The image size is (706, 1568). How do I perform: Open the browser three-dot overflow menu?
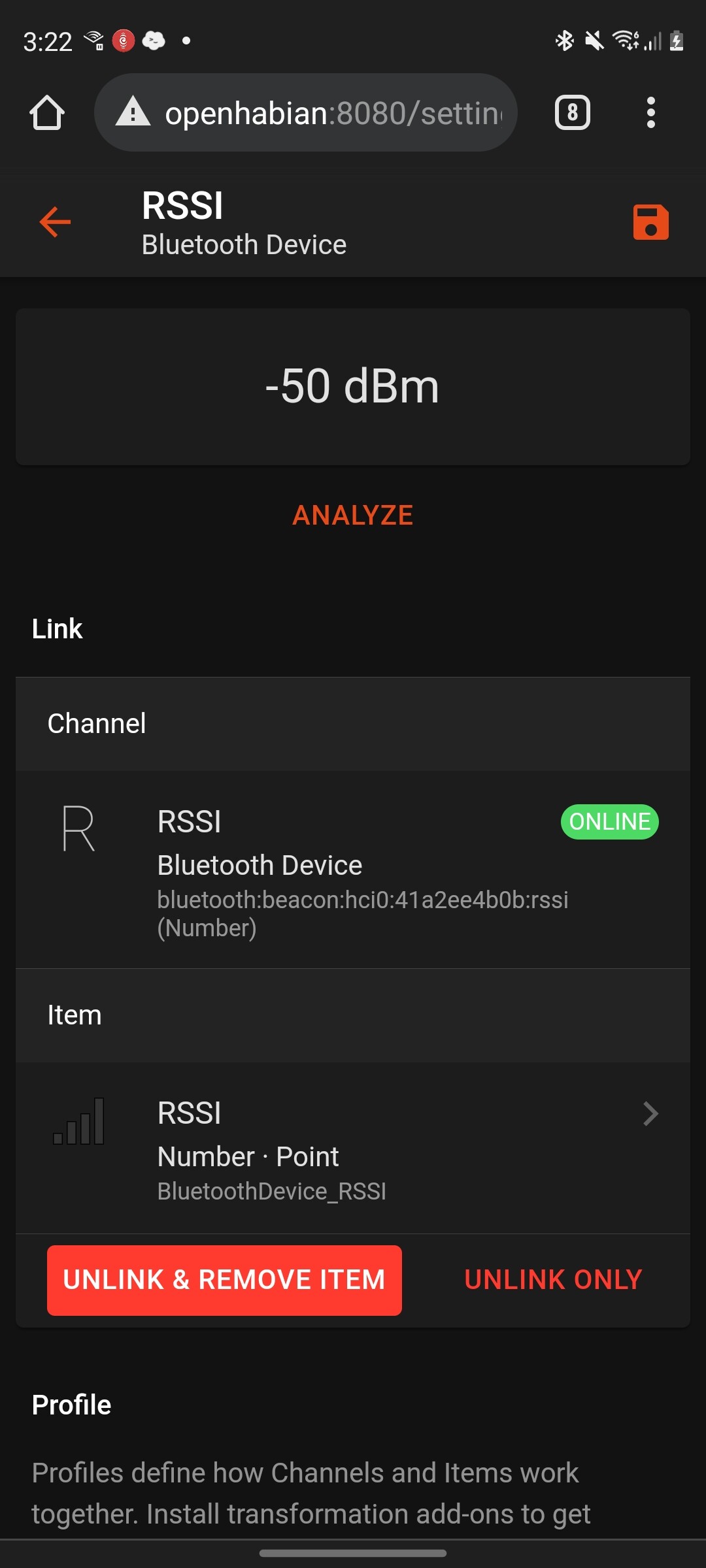coord(650,112)
